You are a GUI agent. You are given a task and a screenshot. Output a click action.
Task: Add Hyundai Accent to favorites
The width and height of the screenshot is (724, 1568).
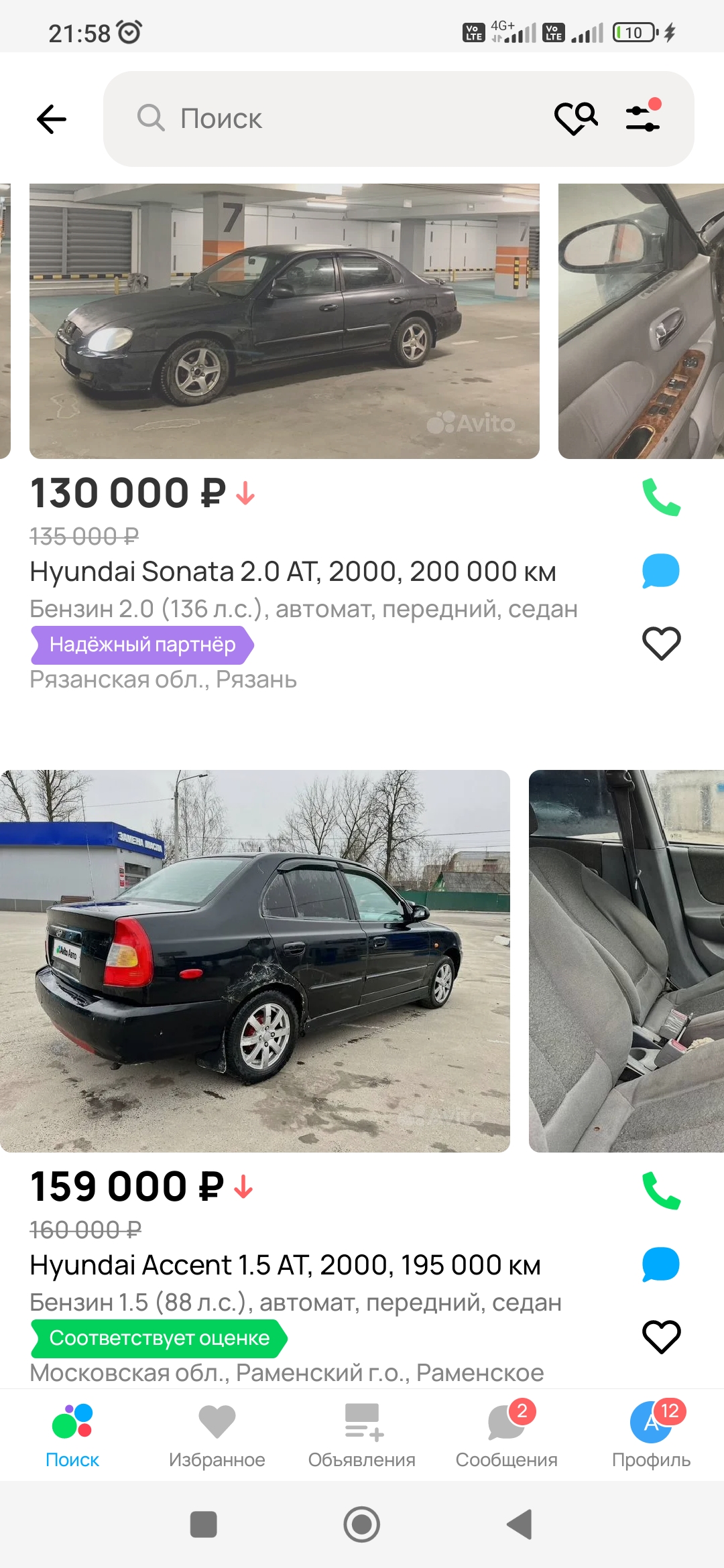click(662, 1337)
